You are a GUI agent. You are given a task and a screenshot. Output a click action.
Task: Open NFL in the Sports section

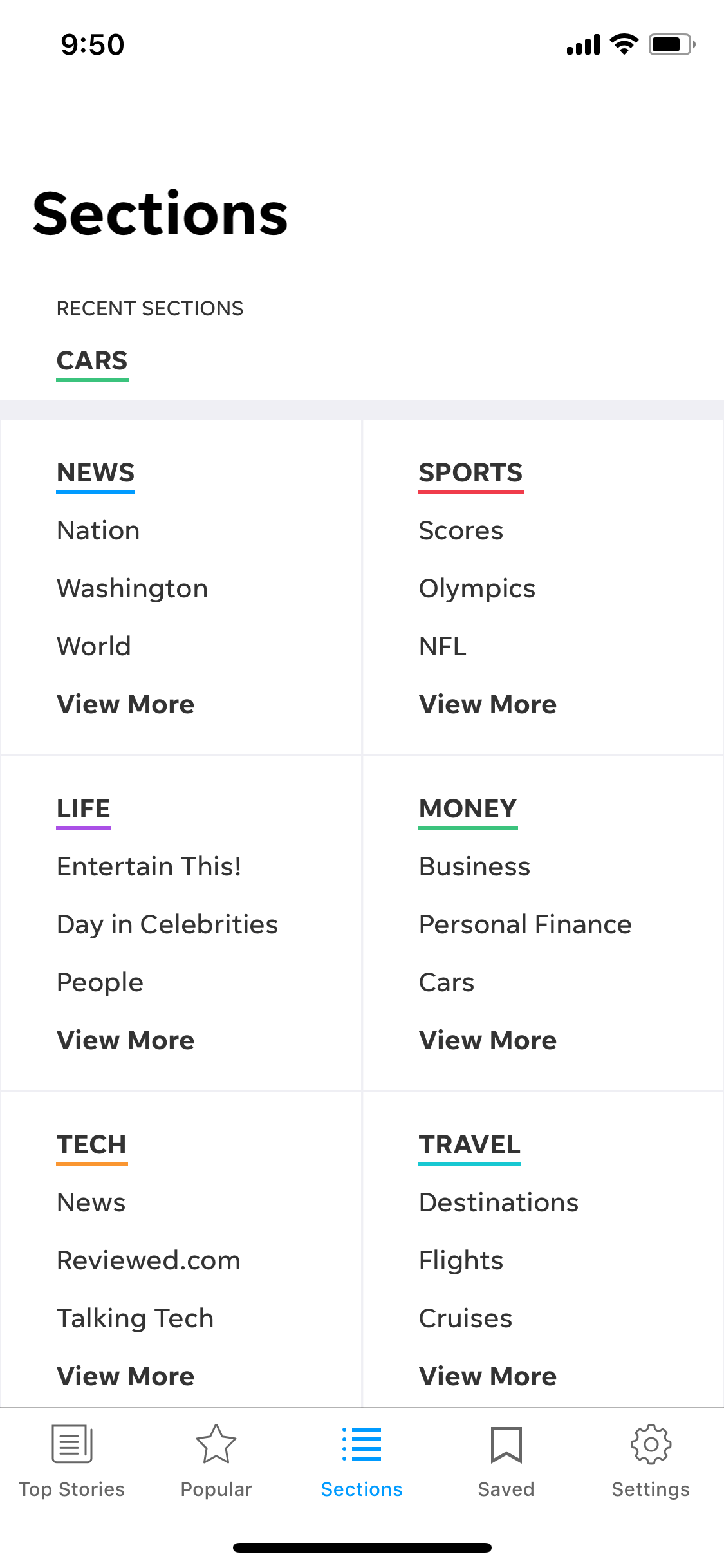tap(443, 646)
